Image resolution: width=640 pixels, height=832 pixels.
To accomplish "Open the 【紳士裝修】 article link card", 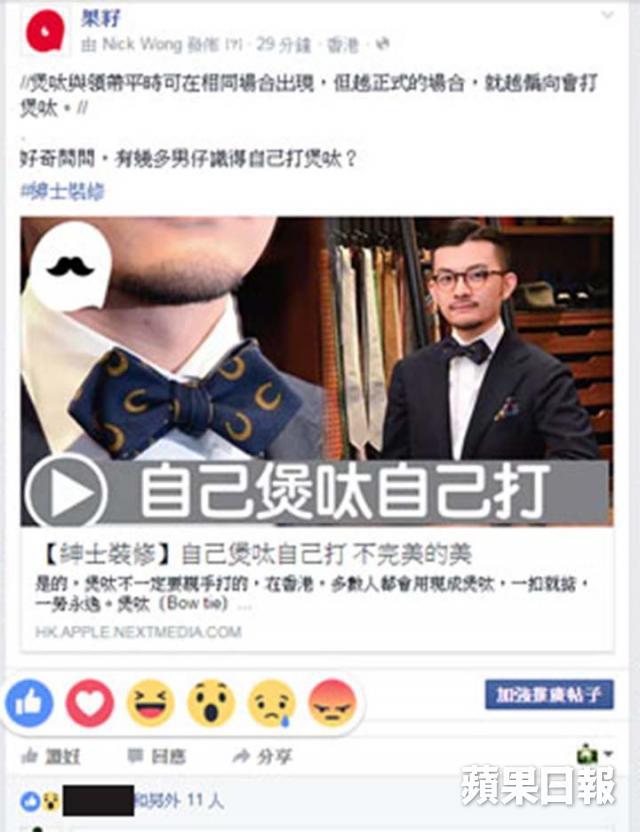I will (254, 554).
